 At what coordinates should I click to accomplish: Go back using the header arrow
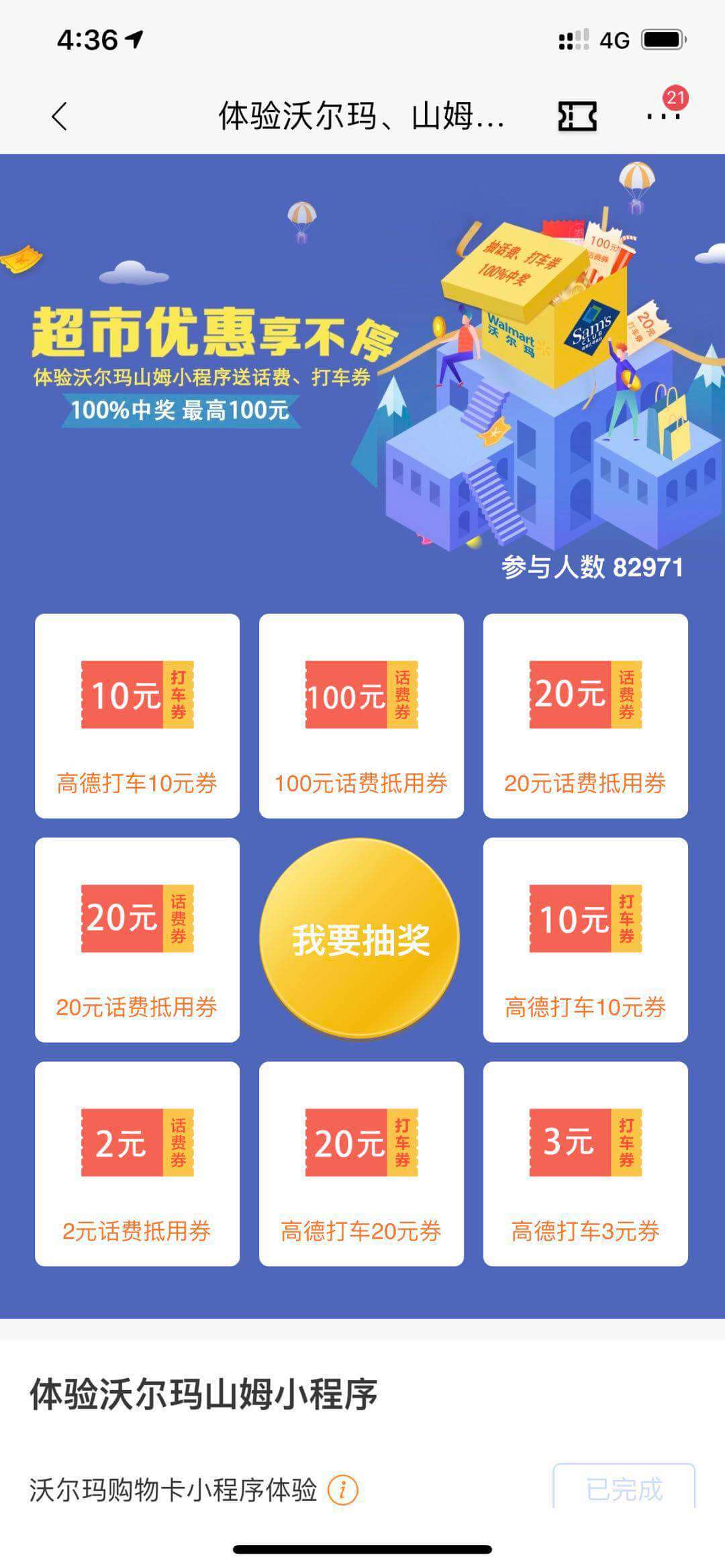[x=60, y=116]
